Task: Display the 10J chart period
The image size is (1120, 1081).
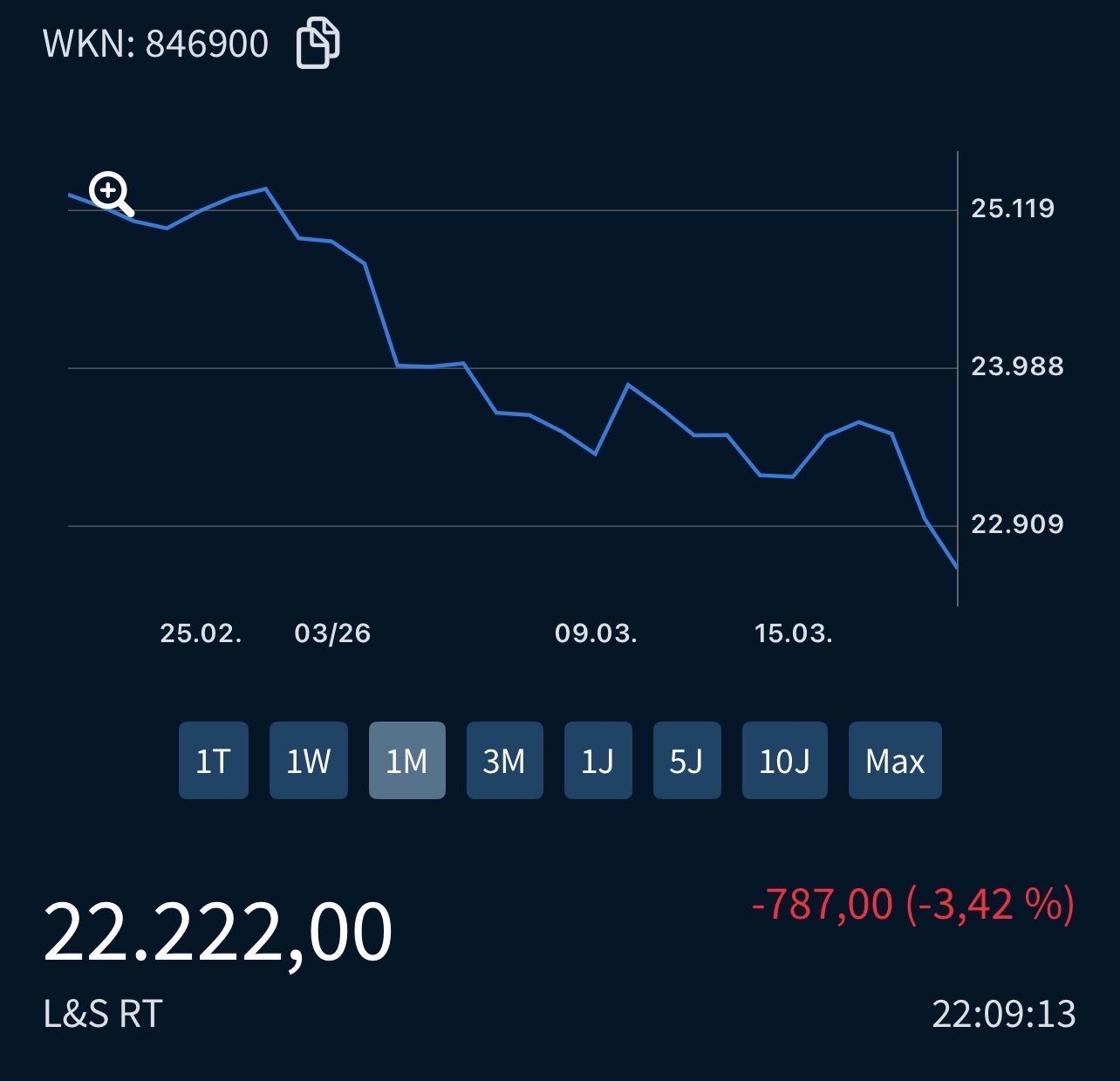Action: click(785, 761)
